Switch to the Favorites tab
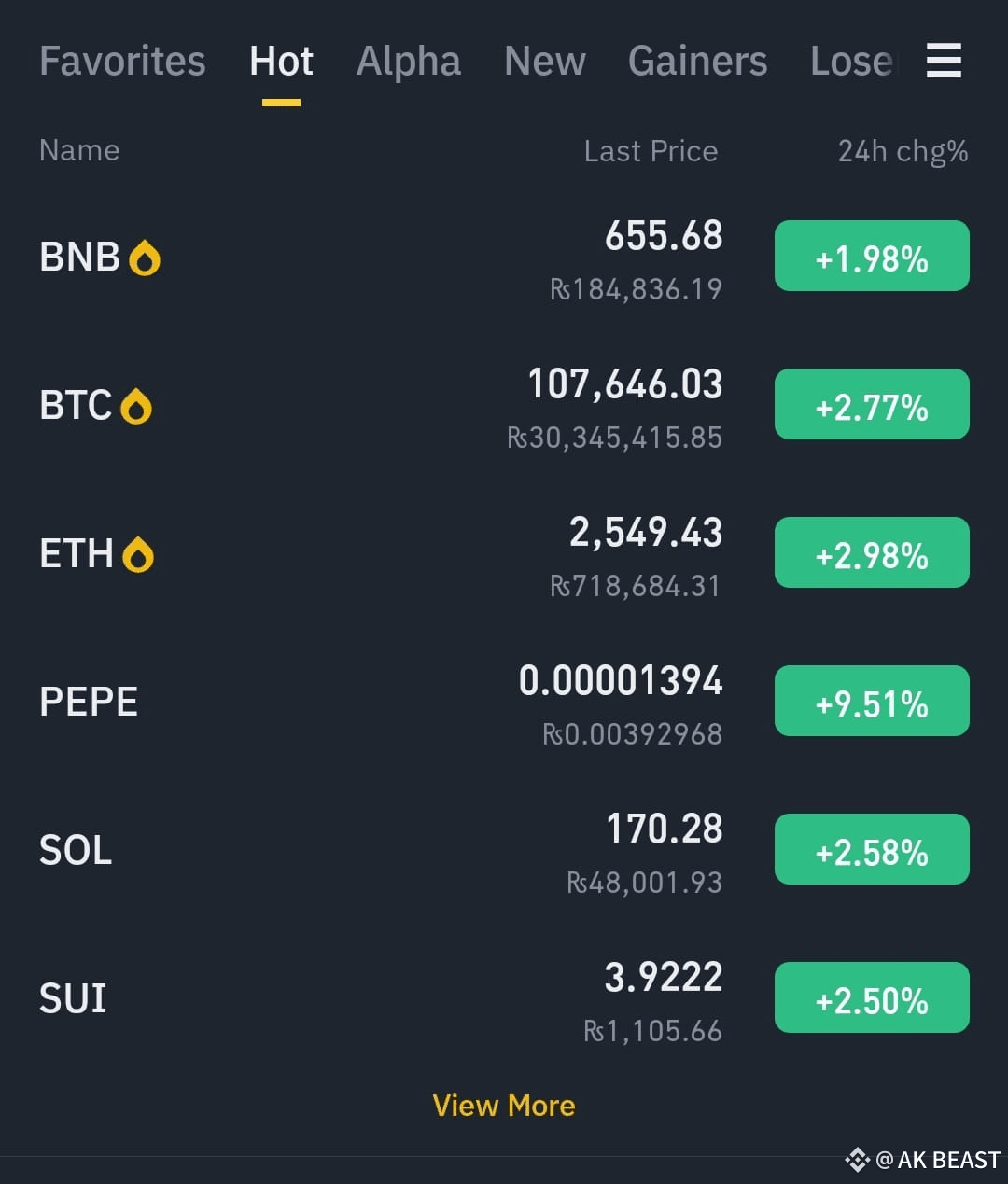This screenshot has height=1184, width=1008. coord(122,62)
